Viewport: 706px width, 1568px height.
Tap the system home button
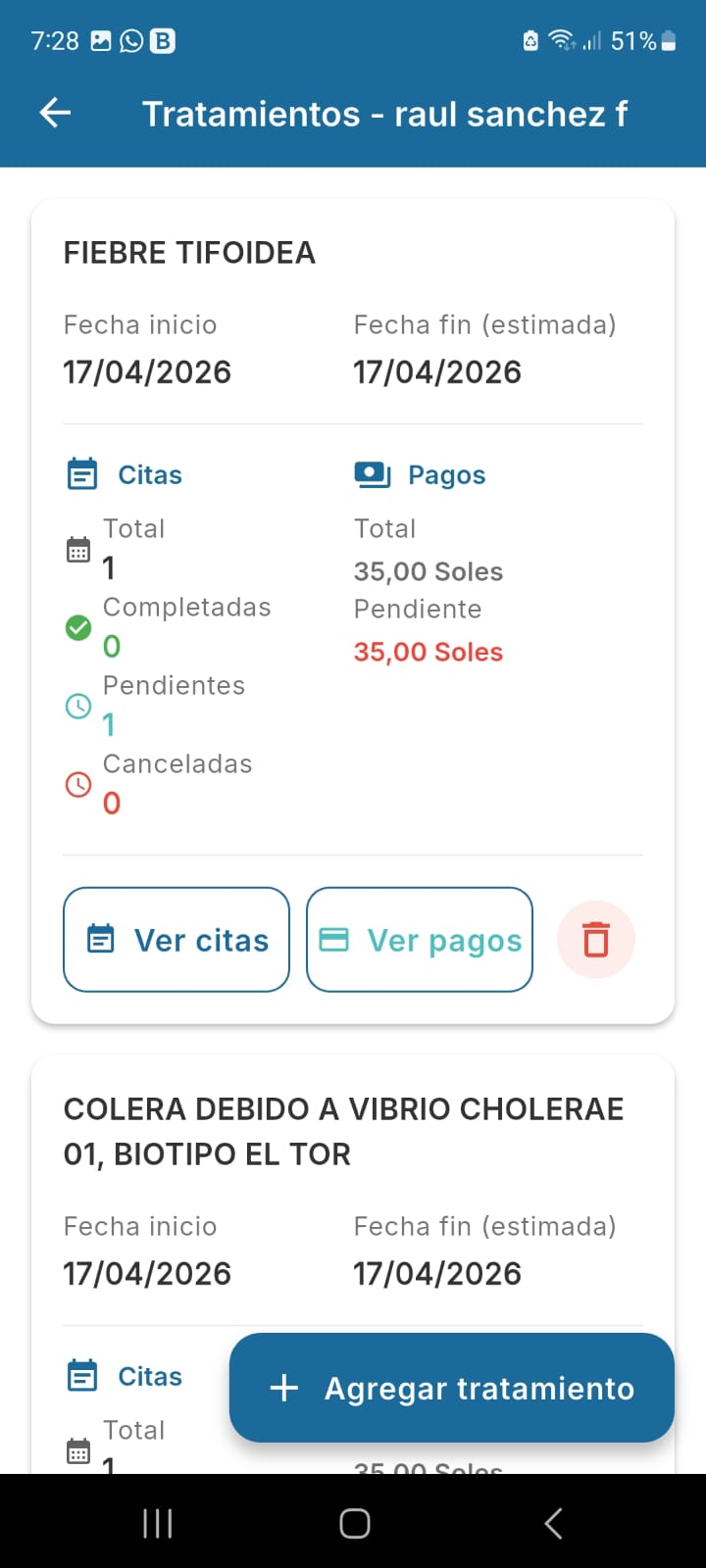click(354, 1523)
